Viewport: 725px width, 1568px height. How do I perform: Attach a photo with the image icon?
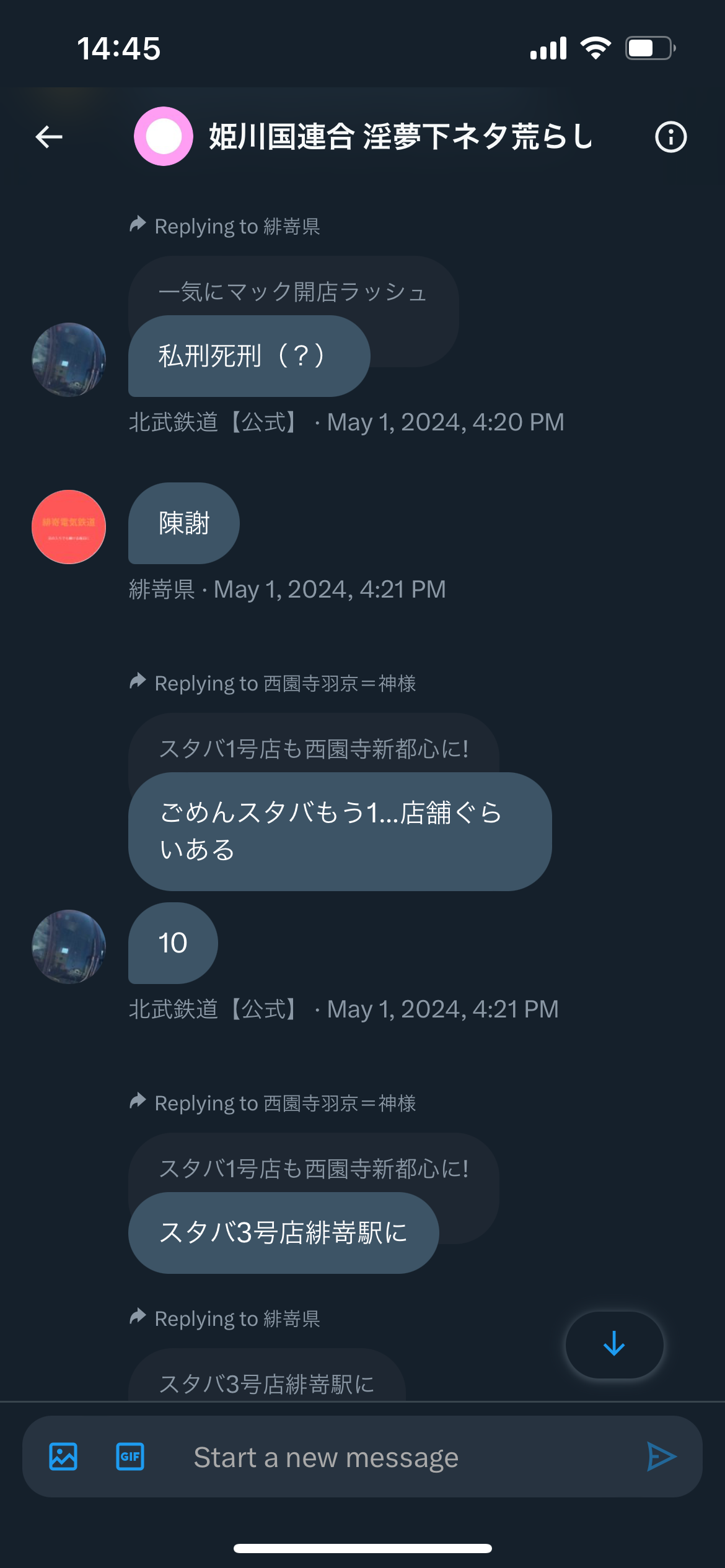63,1457
